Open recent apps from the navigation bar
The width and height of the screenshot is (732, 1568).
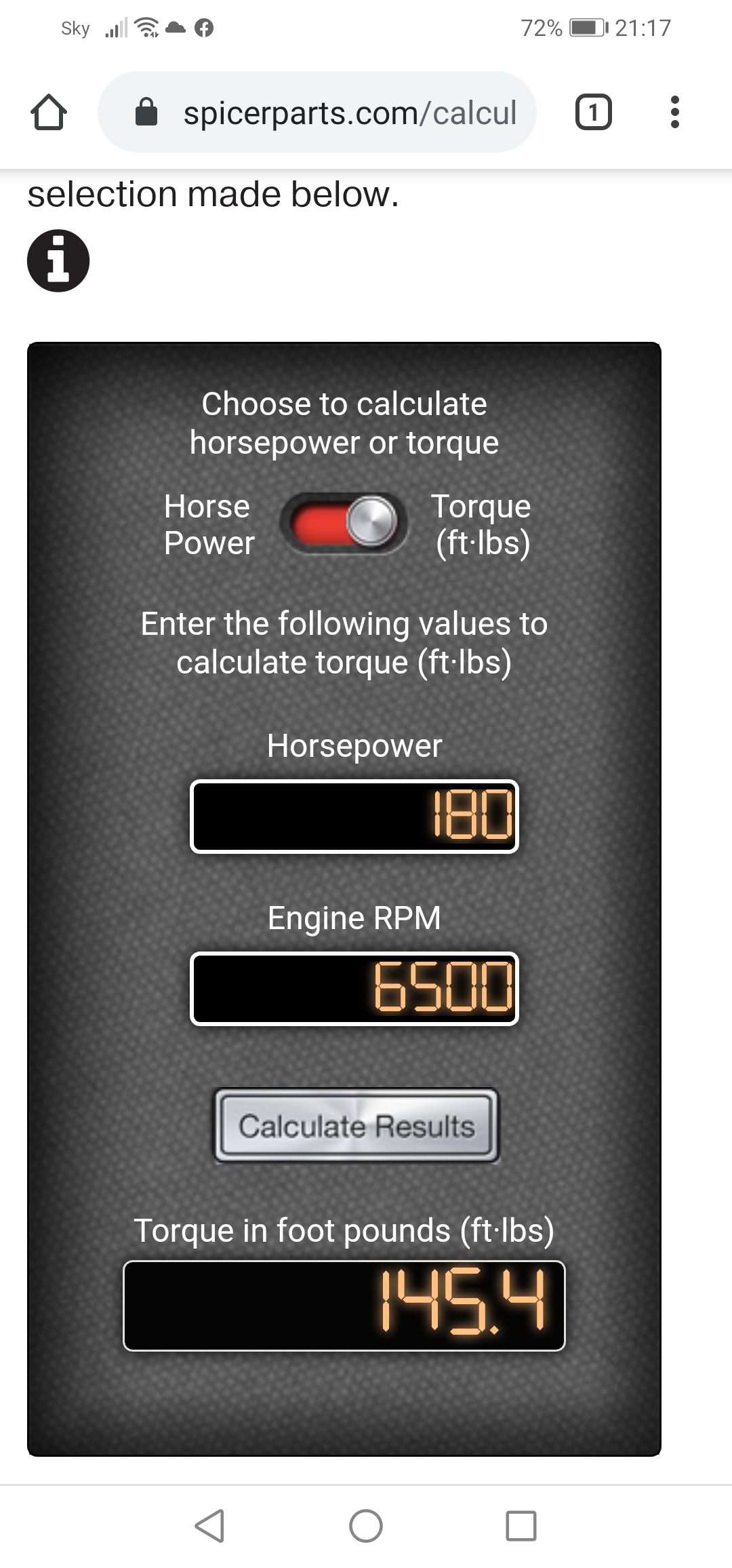point(521,1526)
